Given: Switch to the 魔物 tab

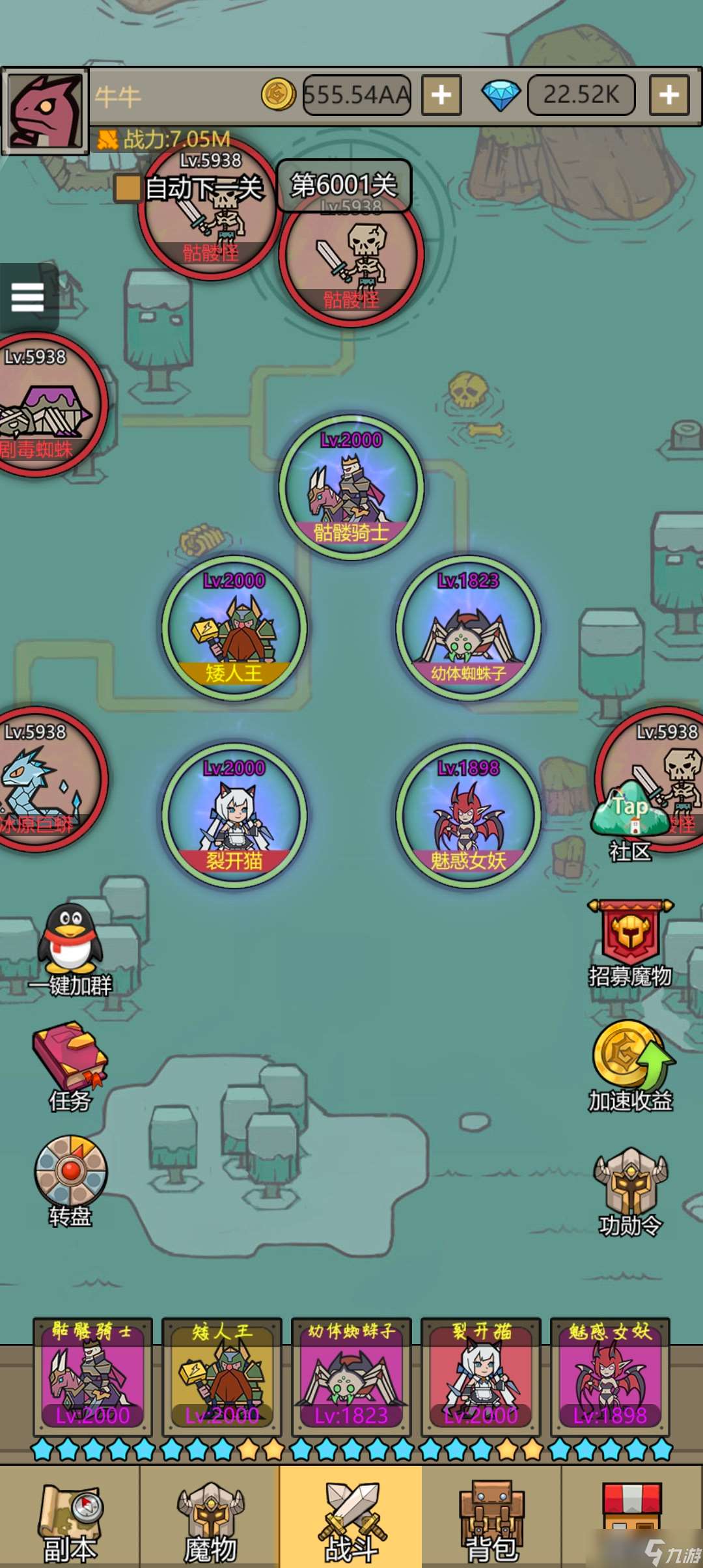Looking at the screenshot, I should click(x=210, y=1519).
